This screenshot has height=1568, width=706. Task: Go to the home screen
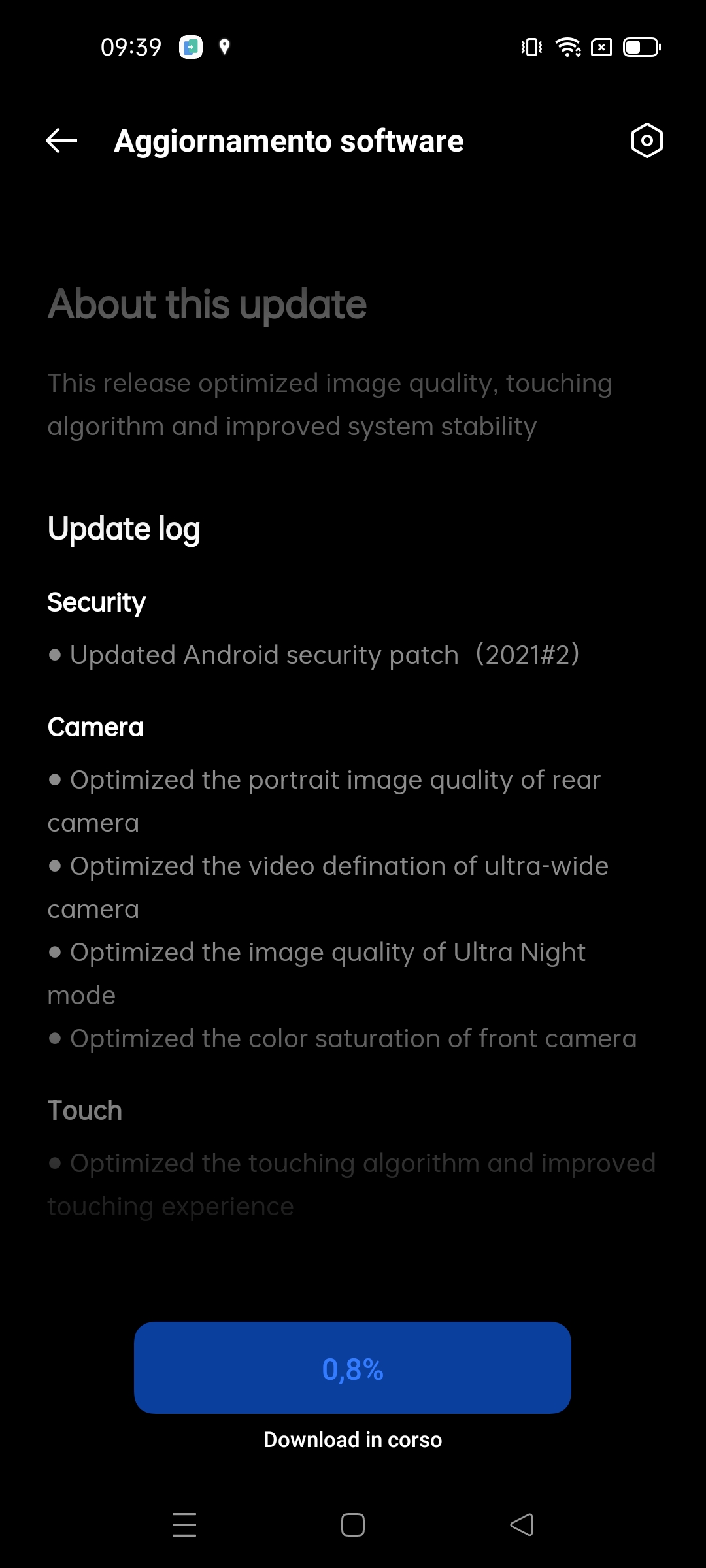click(x=353, y=1525)
